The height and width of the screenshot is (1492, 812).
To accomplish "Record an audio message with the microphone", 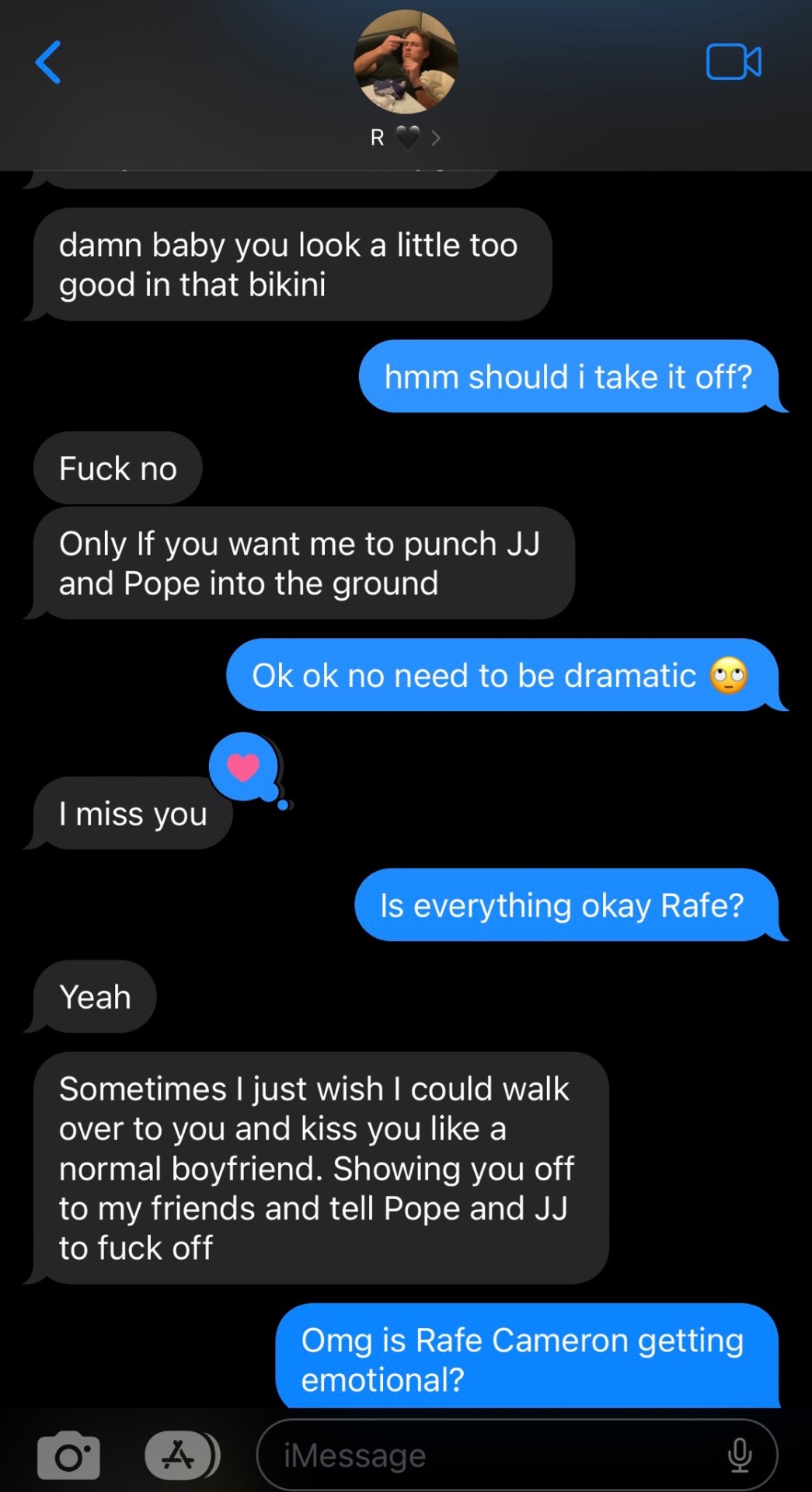I will [x=739, y=1455].
